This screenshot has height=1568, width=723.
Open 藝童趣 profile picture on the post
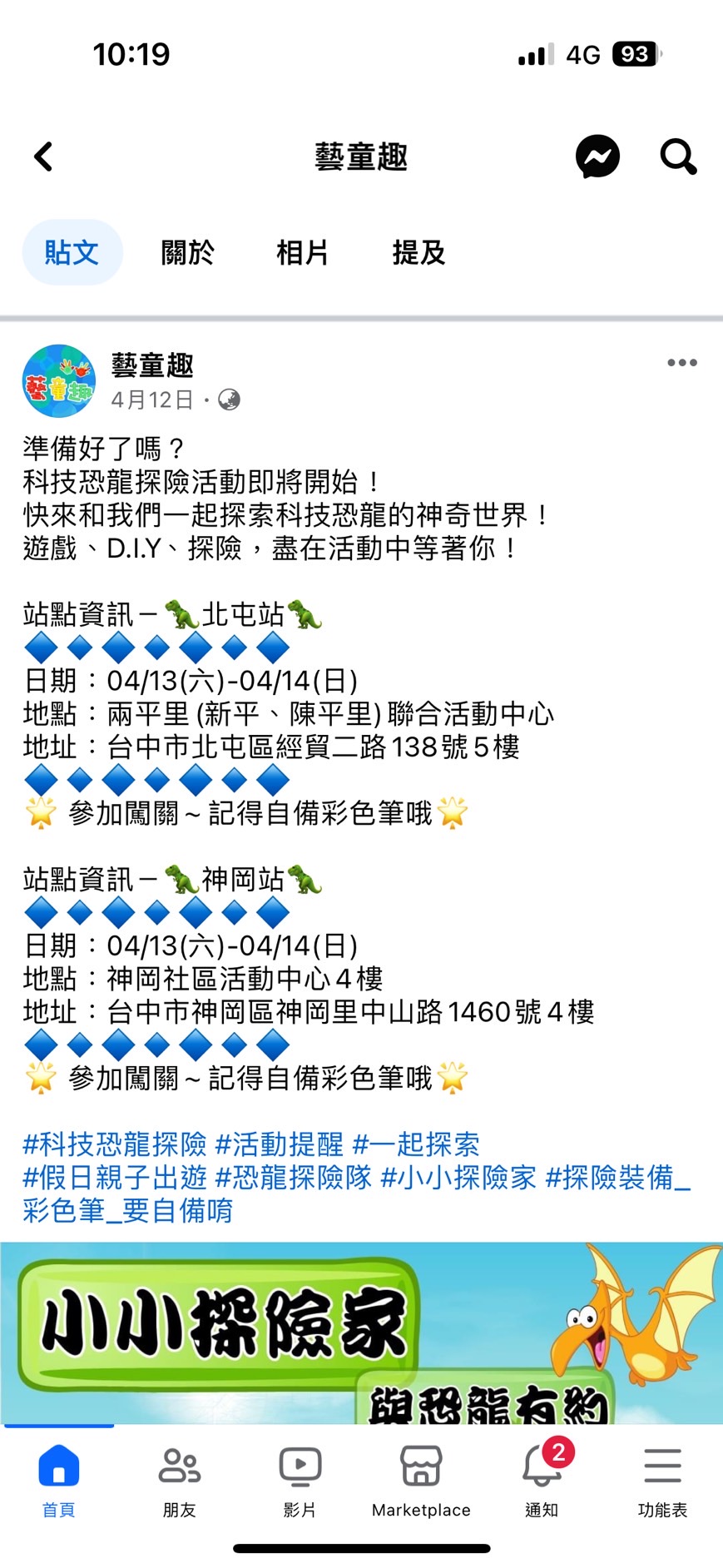click(58, 381)
